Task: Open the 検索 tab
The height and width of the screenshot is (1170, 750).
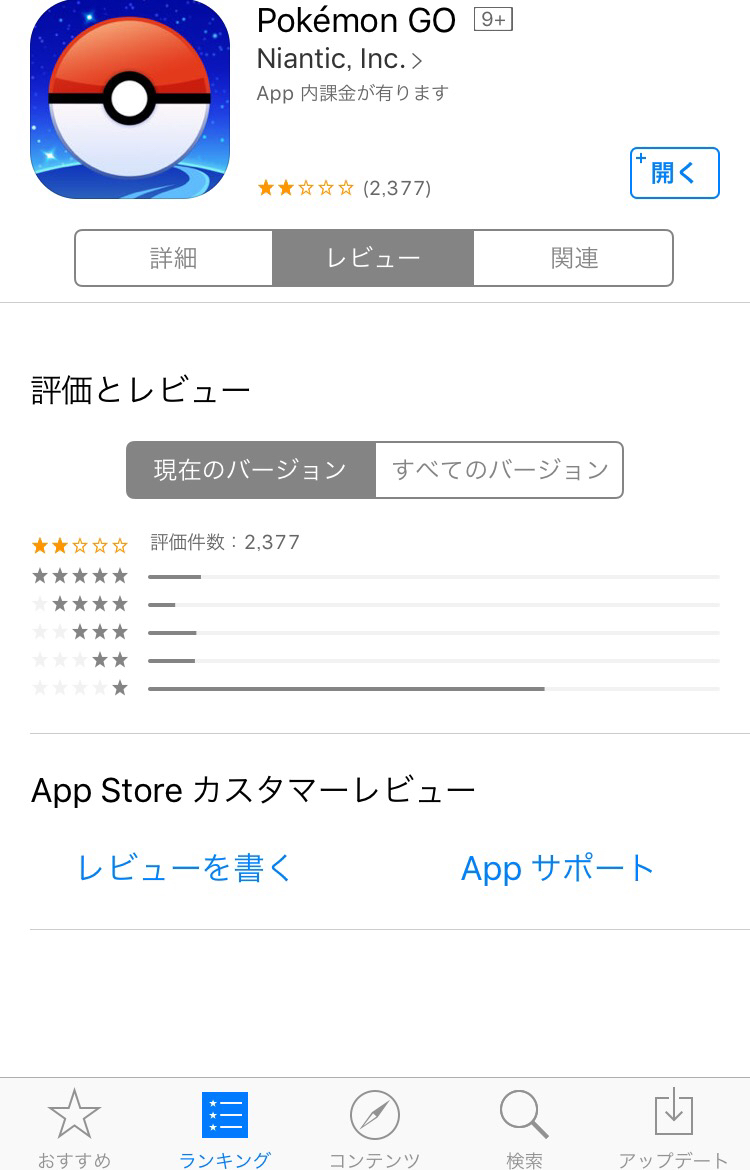Action: [x=525, y=1127]
